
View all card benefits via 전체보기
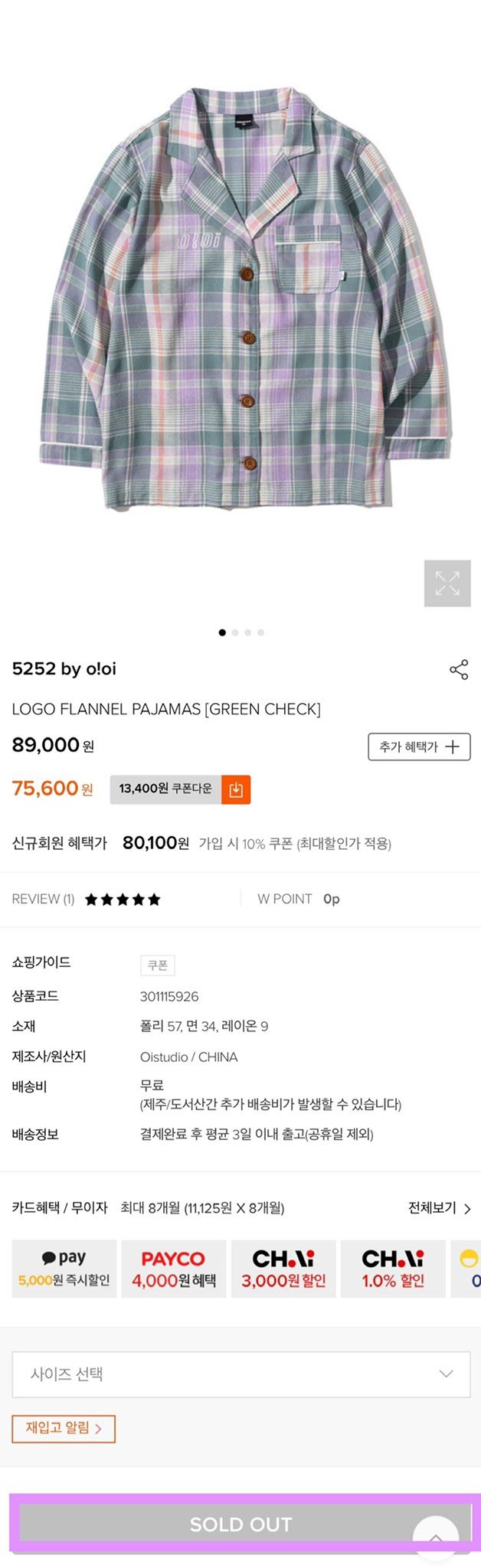coord(439,1207)
